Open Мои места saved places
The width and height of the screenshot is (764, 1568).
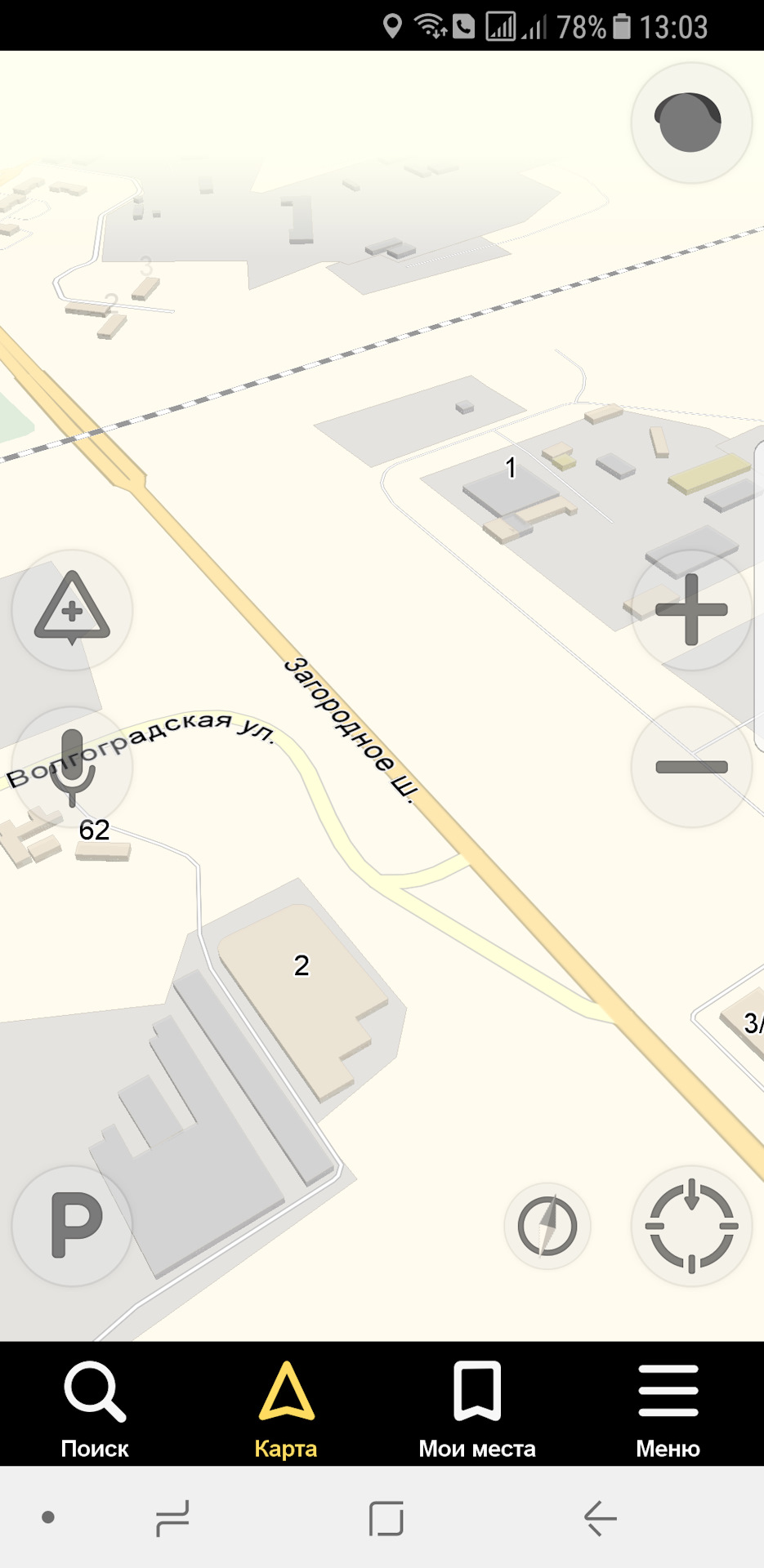coord(477,1409)
